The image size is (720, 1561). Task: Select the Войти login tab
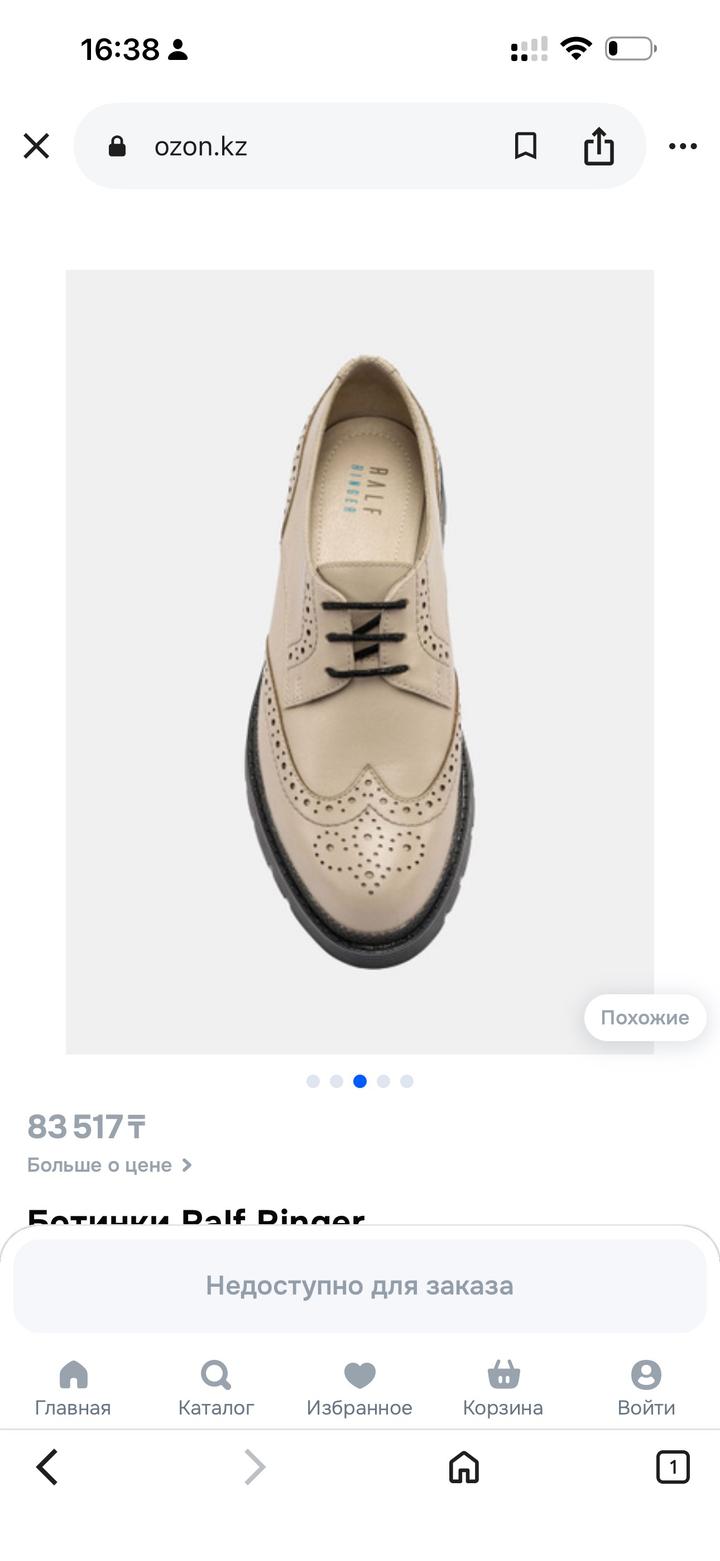pyautogui.click(x=646, y=1388)
